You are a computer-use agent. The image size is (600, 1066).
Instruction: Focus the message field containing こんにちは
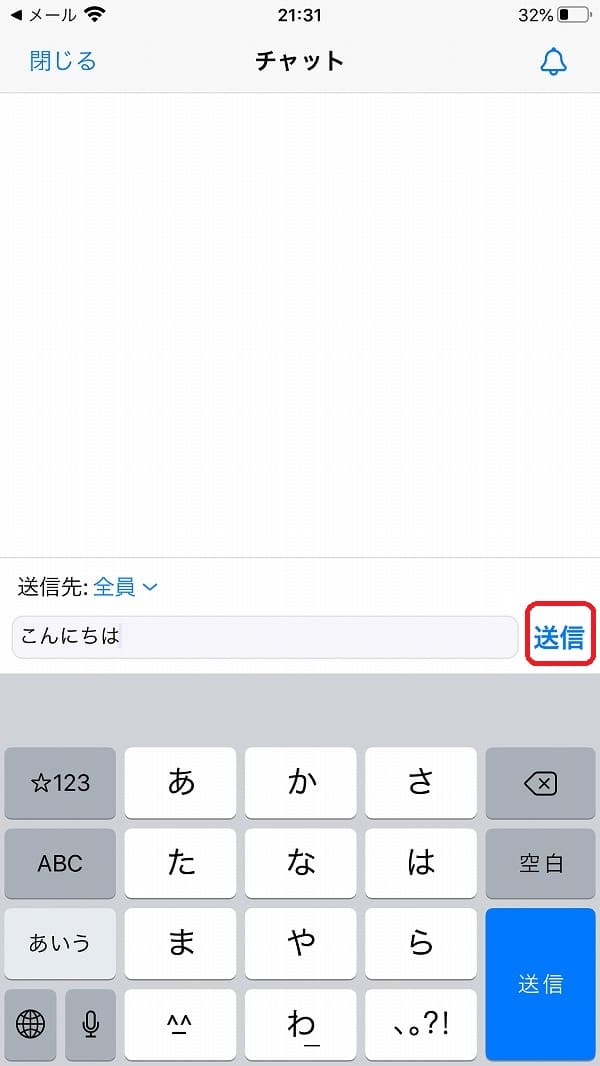tap(265, 637)
